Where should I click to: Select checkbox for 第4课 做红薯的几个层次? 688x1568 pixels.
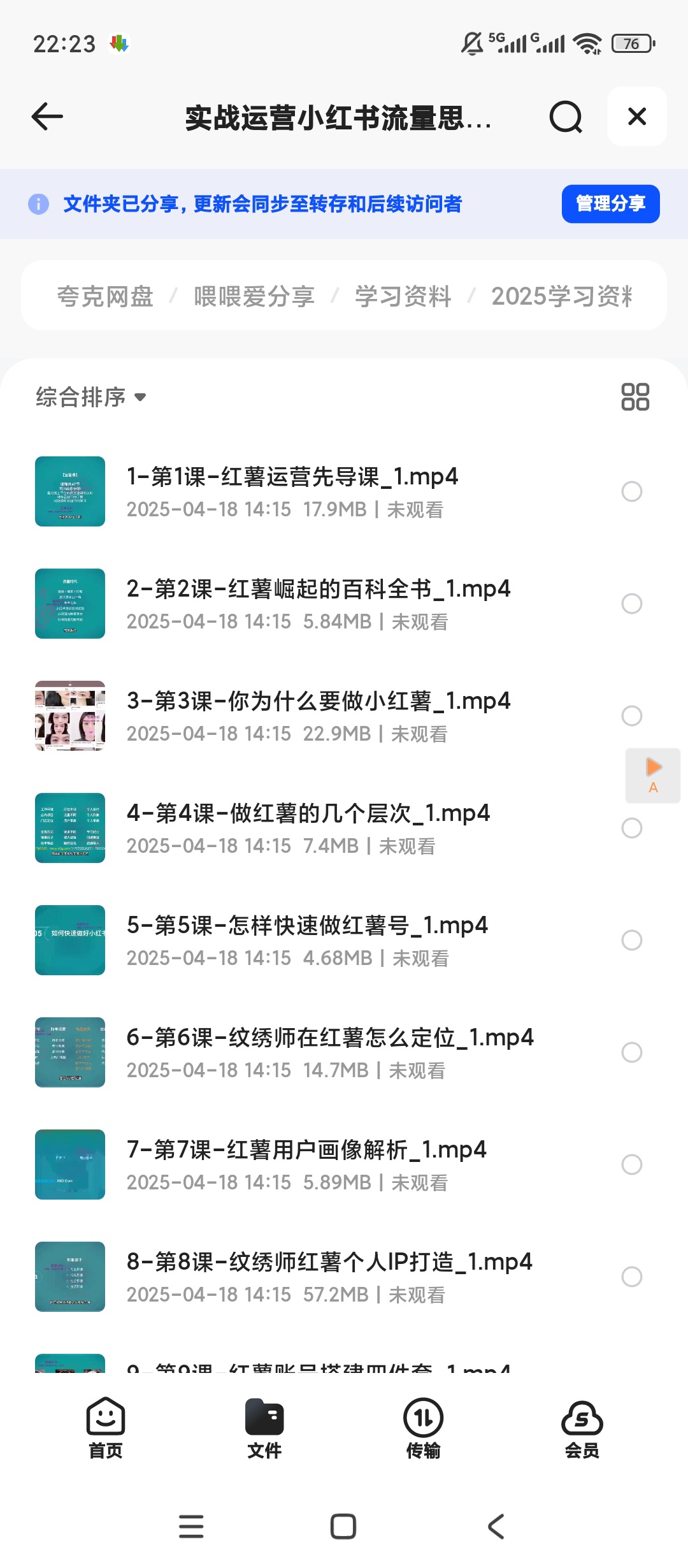point(631,829)
